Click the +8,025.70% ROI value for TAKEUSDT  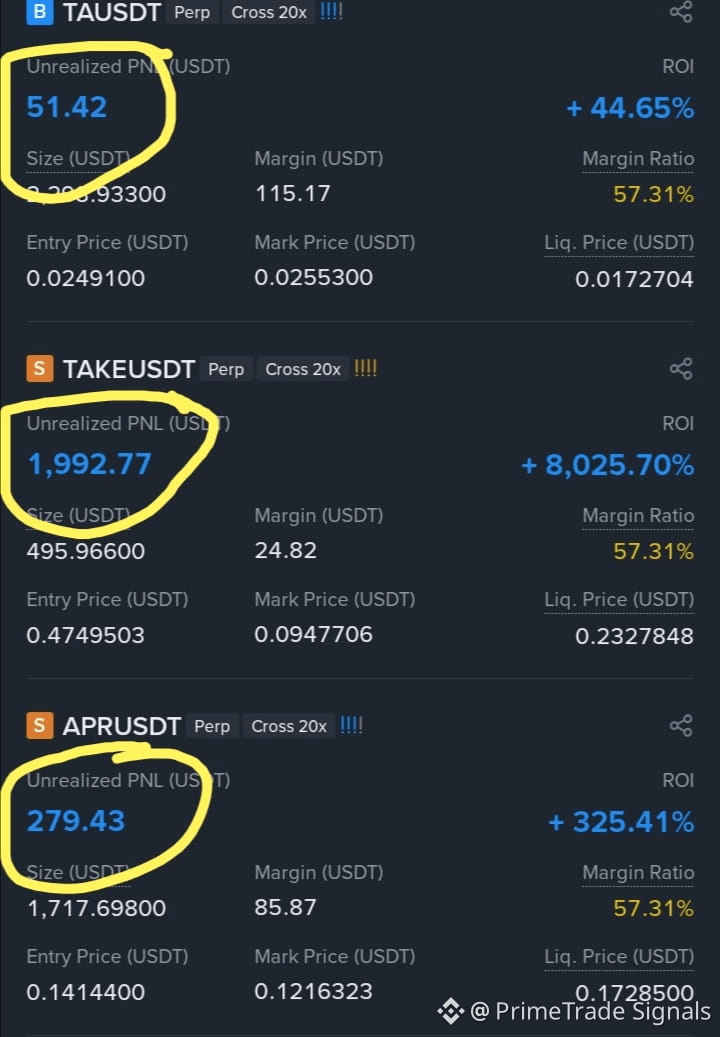(x=607, y=464)
